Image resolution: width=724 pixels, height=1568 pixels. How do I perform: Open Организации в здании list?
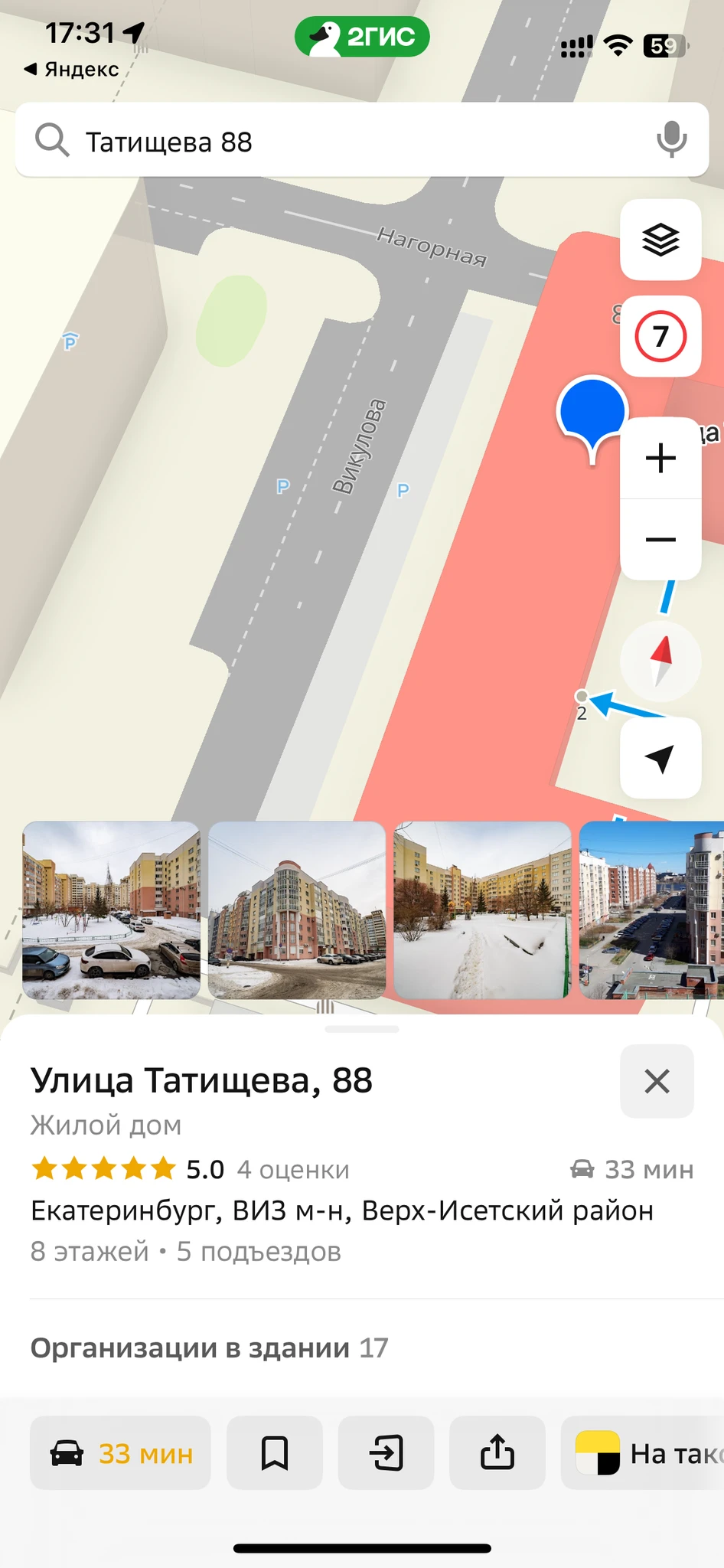click(x=209, y=1347)
